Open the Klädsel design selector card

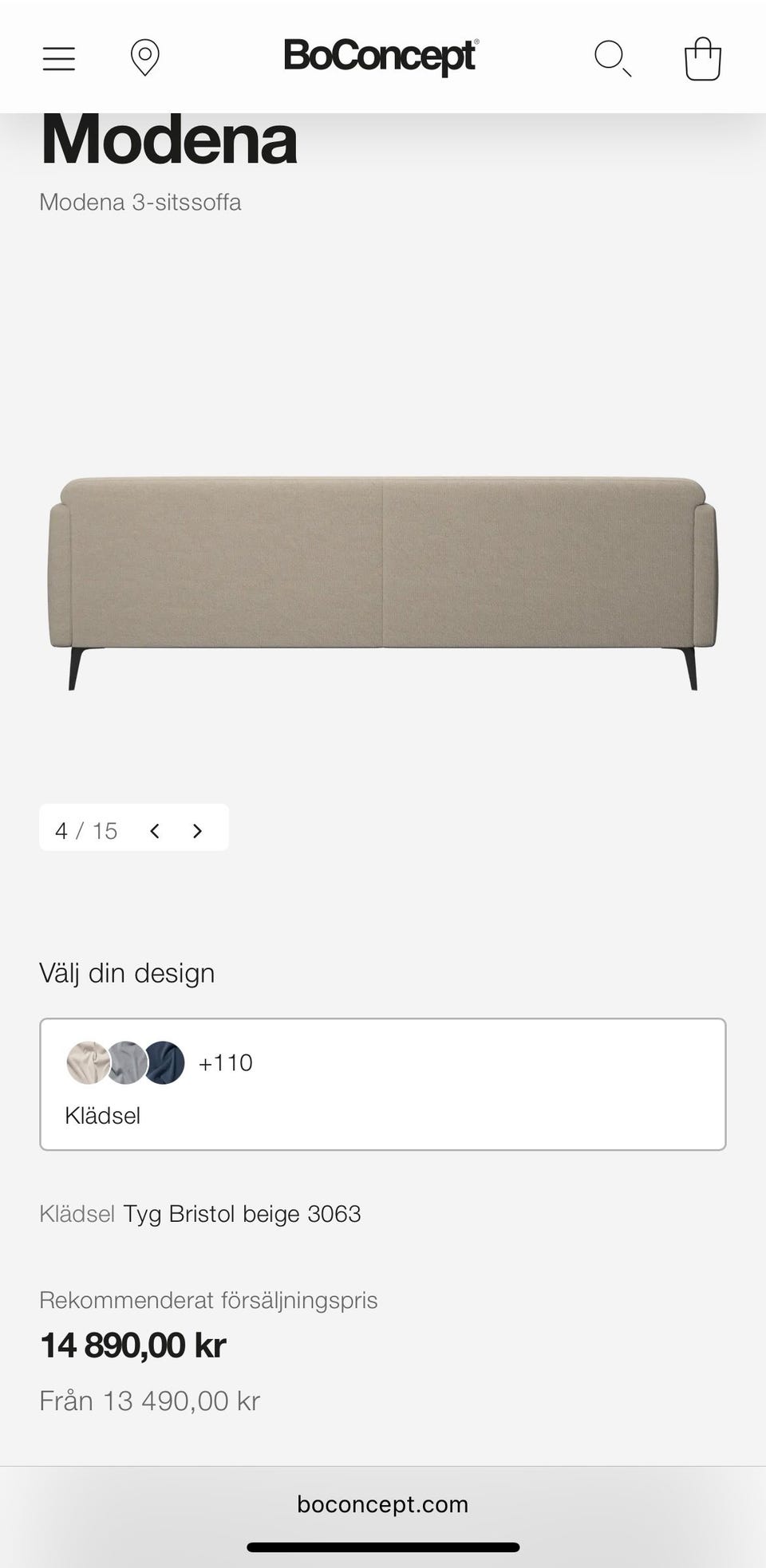tap(383, 1082)
